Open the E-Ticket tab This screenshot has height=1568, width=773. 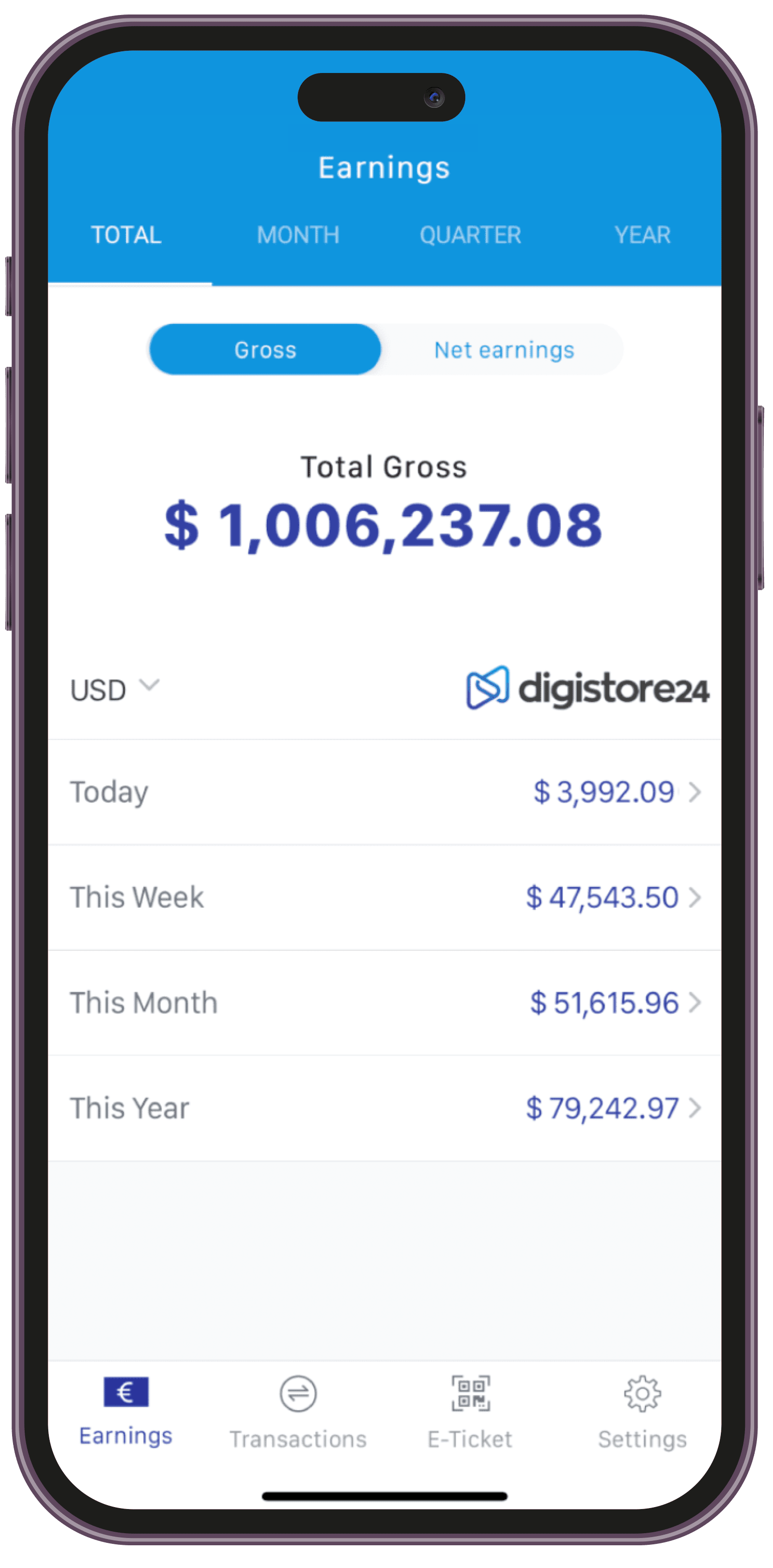point(470,1411)
